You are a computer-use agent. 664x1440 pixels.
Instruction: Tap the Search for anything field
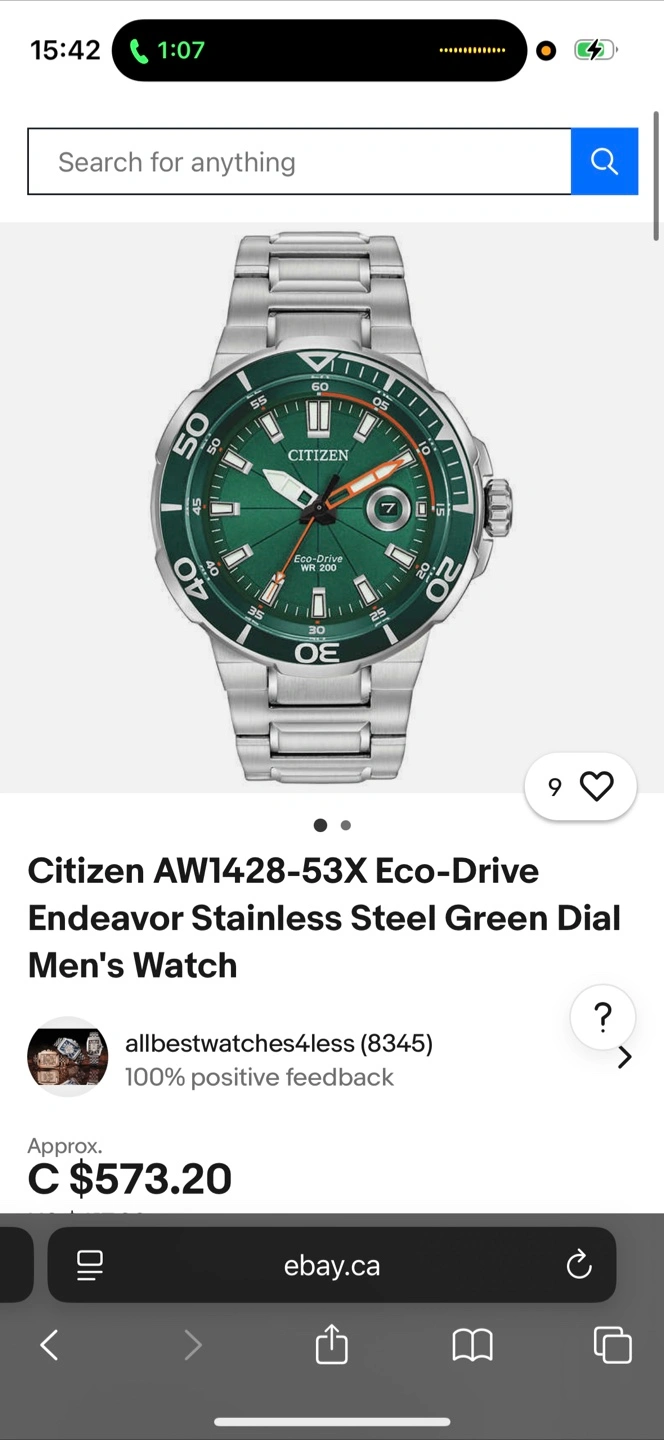tap(298, 162)
